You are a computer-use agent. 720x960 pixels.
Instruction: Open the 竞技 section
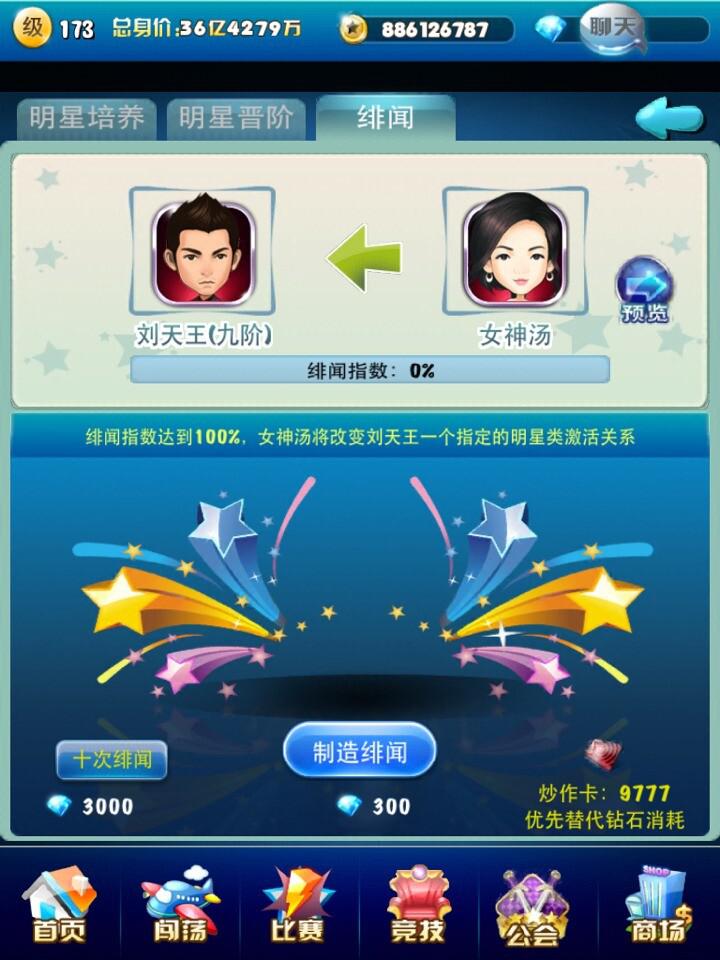click(x=418, y=905)
